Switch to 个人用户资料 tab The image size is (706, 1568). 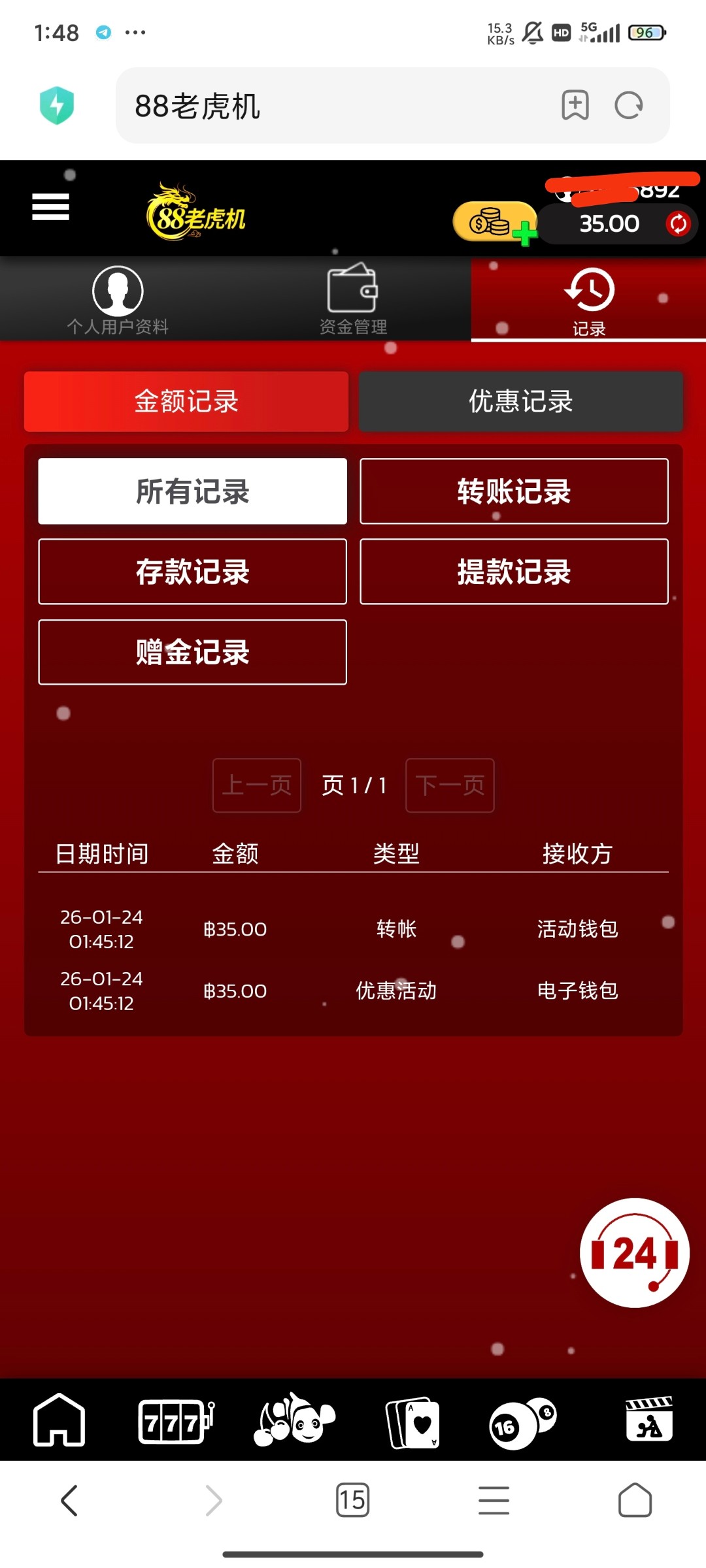coord(118,301)
